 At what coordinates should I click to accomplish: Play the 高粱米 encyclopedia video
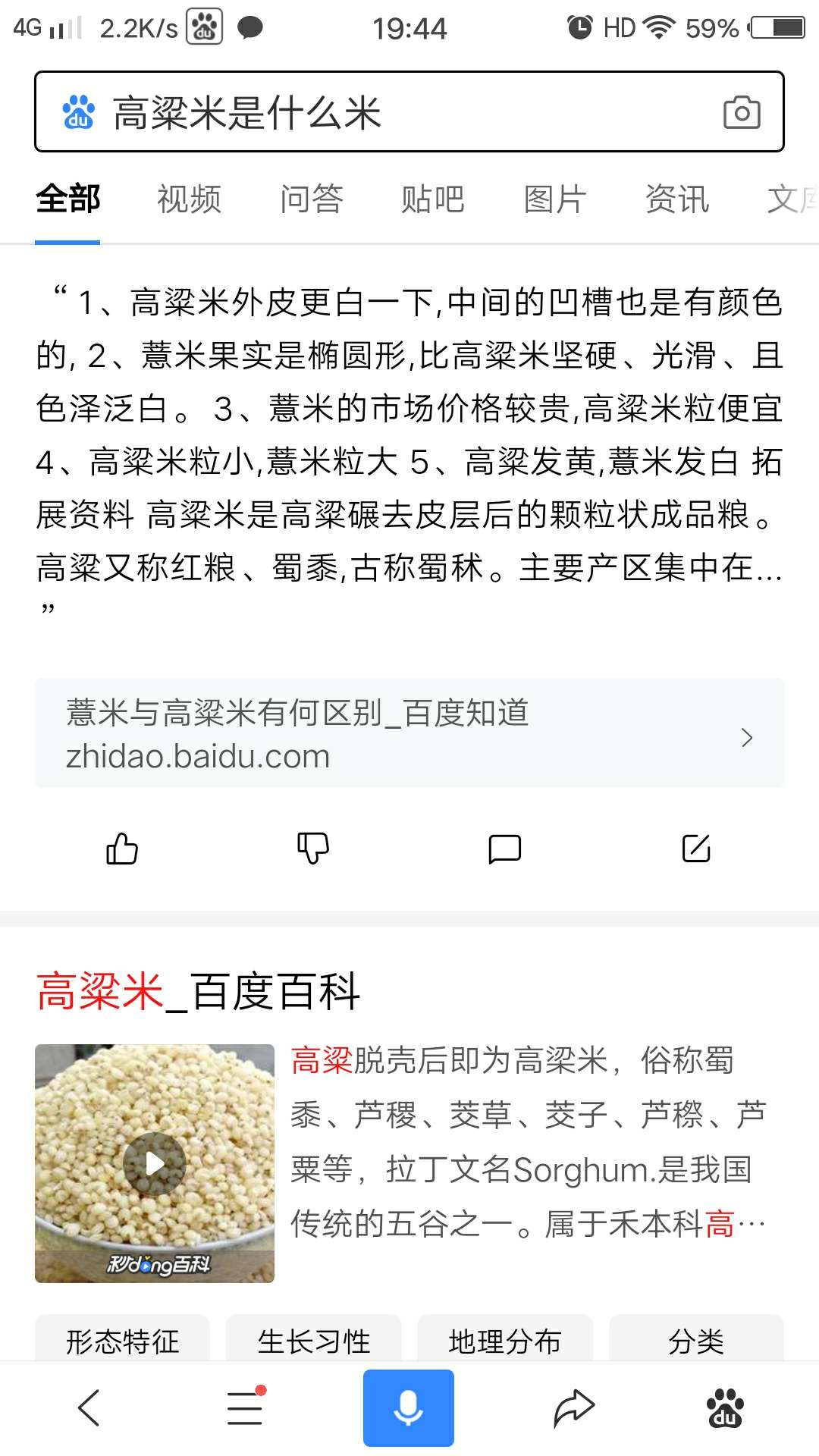pos(155,1163)
